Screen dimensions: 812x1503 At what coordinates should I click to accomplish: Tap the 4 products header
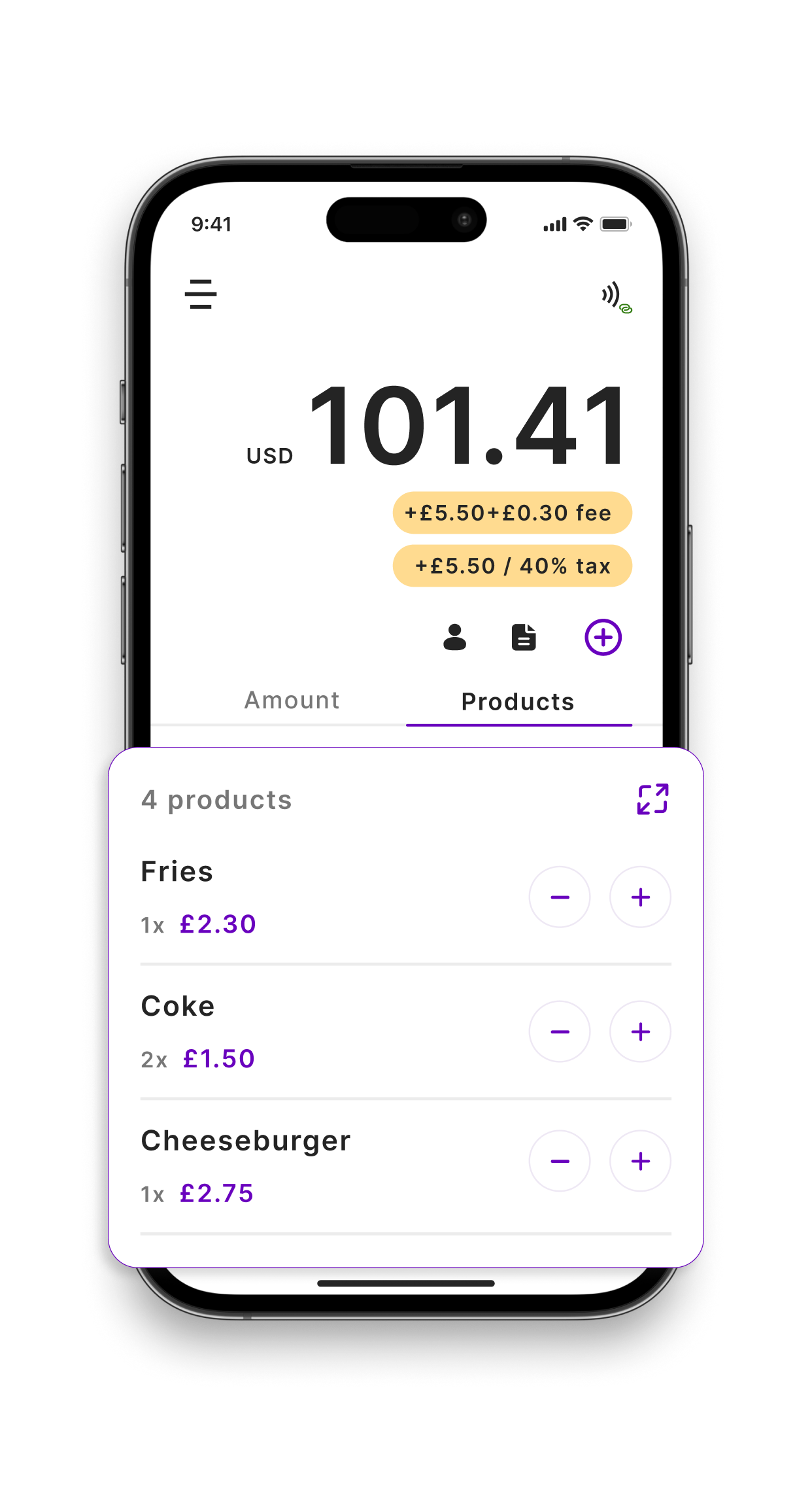[217, 799]
